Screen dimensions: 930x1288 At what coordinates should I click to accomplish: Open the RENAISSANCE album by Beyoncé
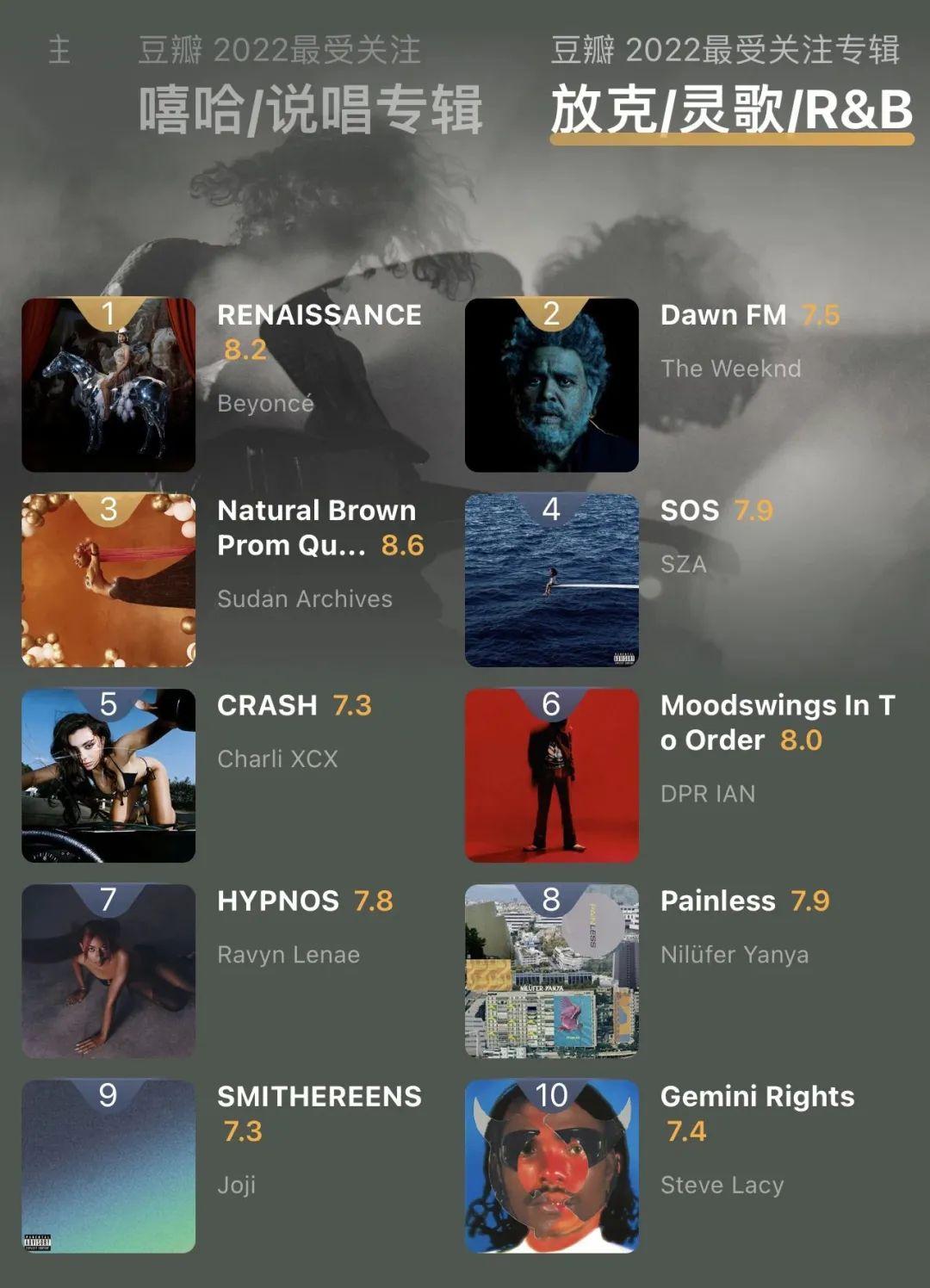[108, 385]
